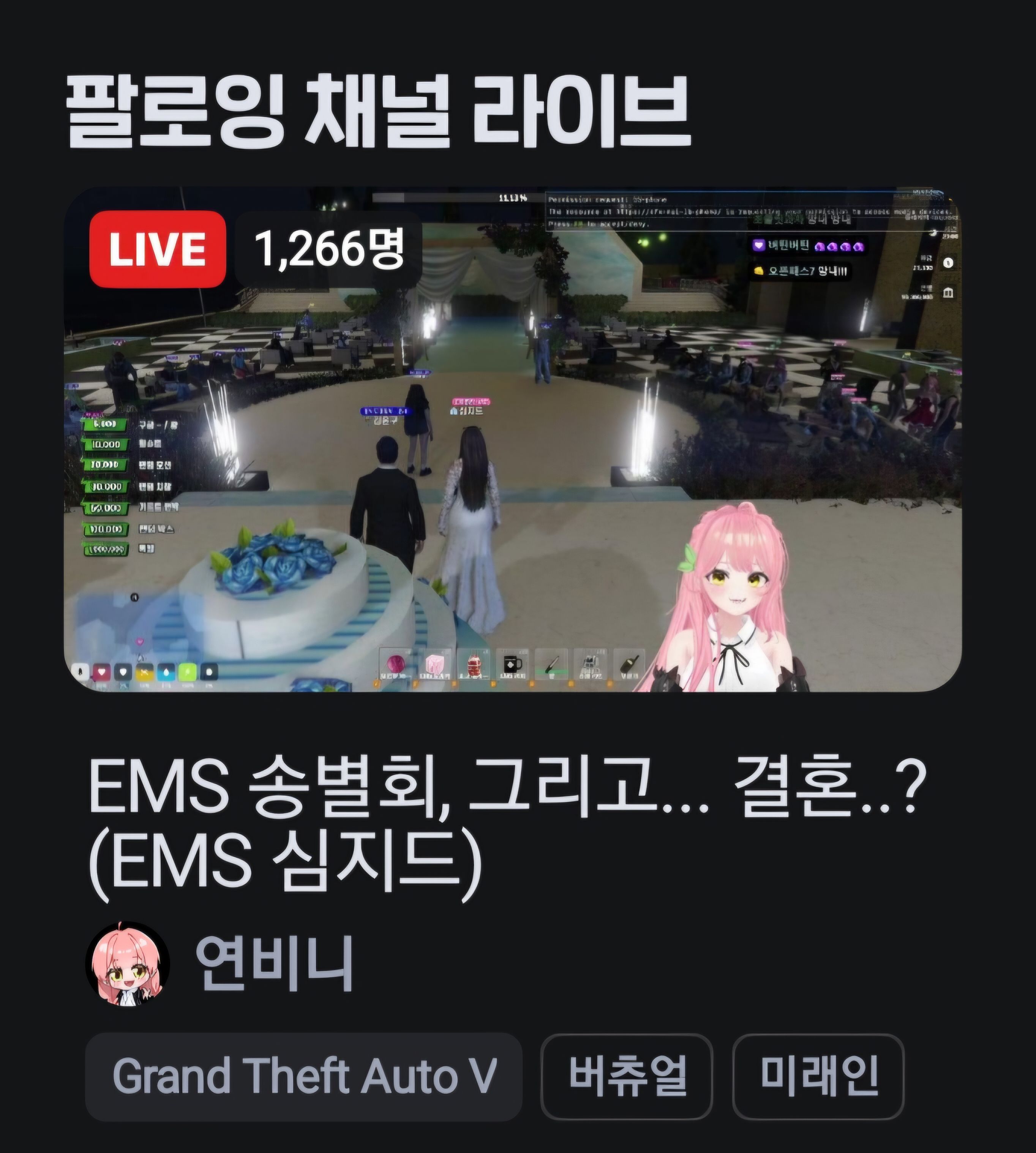Image resolution: width=1036 pixels, height=1153 pixels.
Task: Select the 버츄얼 tag
Action: 626,1077
